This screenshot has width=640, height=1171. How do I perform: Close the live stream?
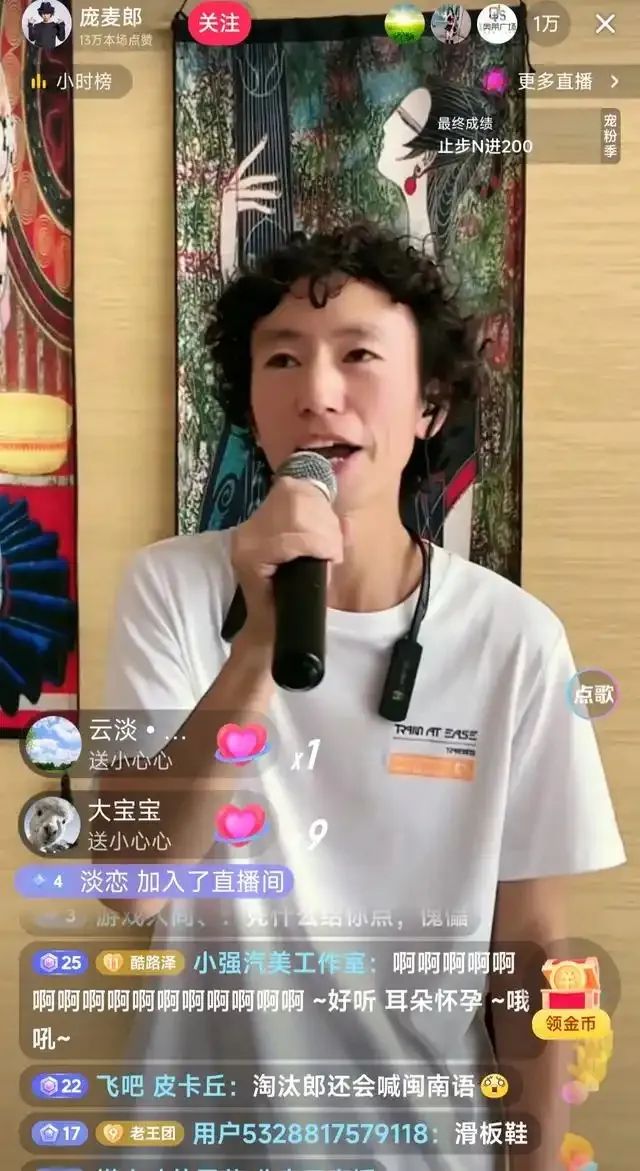click(605, 24)
